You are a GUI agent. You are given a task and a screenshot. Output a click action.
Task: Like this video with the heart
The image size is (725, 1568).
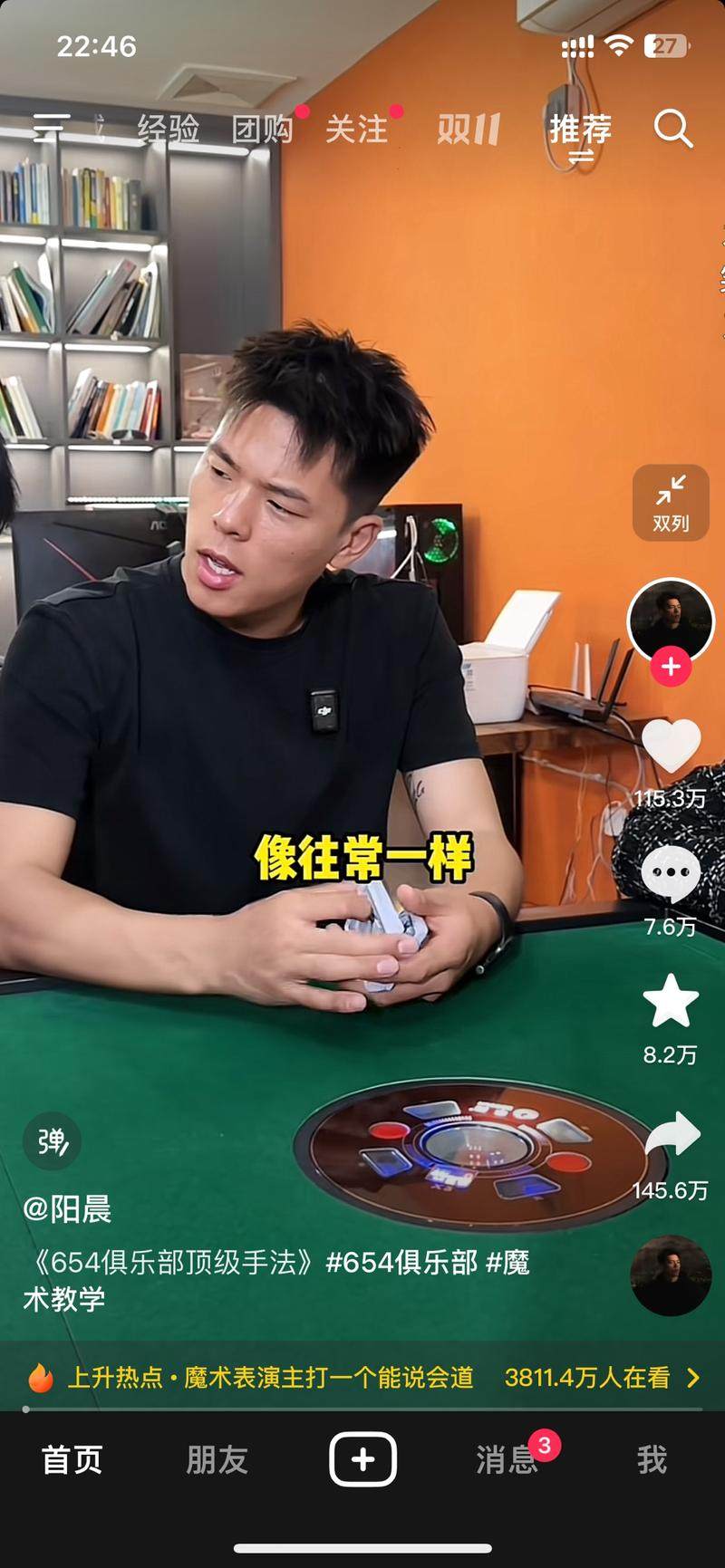[x=671, y=746]
